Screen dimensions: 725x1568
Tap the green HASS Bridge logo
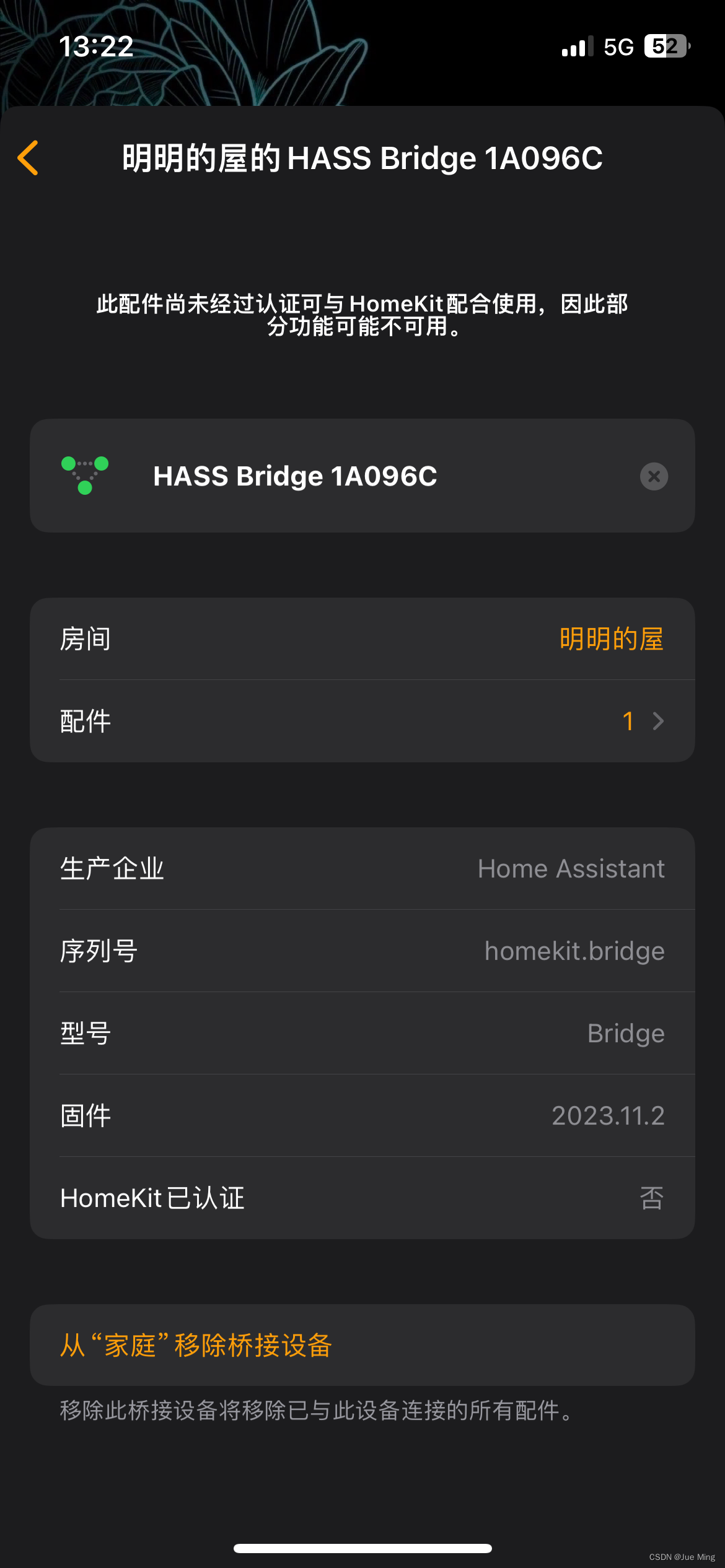click(x=86, y=476)
